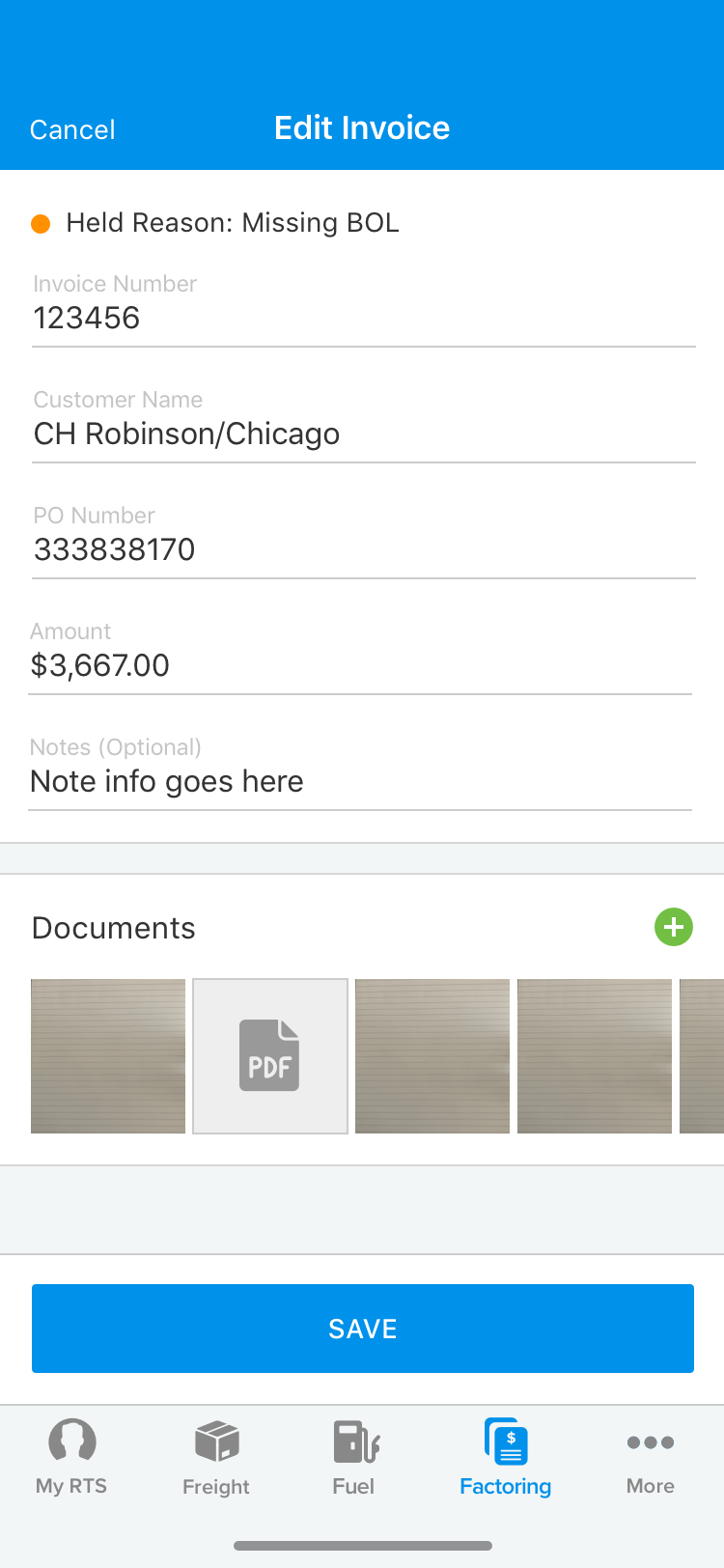Change the PO Number field
The image size is (724, 1568).
pyautogui.click(x=362, y=549)
